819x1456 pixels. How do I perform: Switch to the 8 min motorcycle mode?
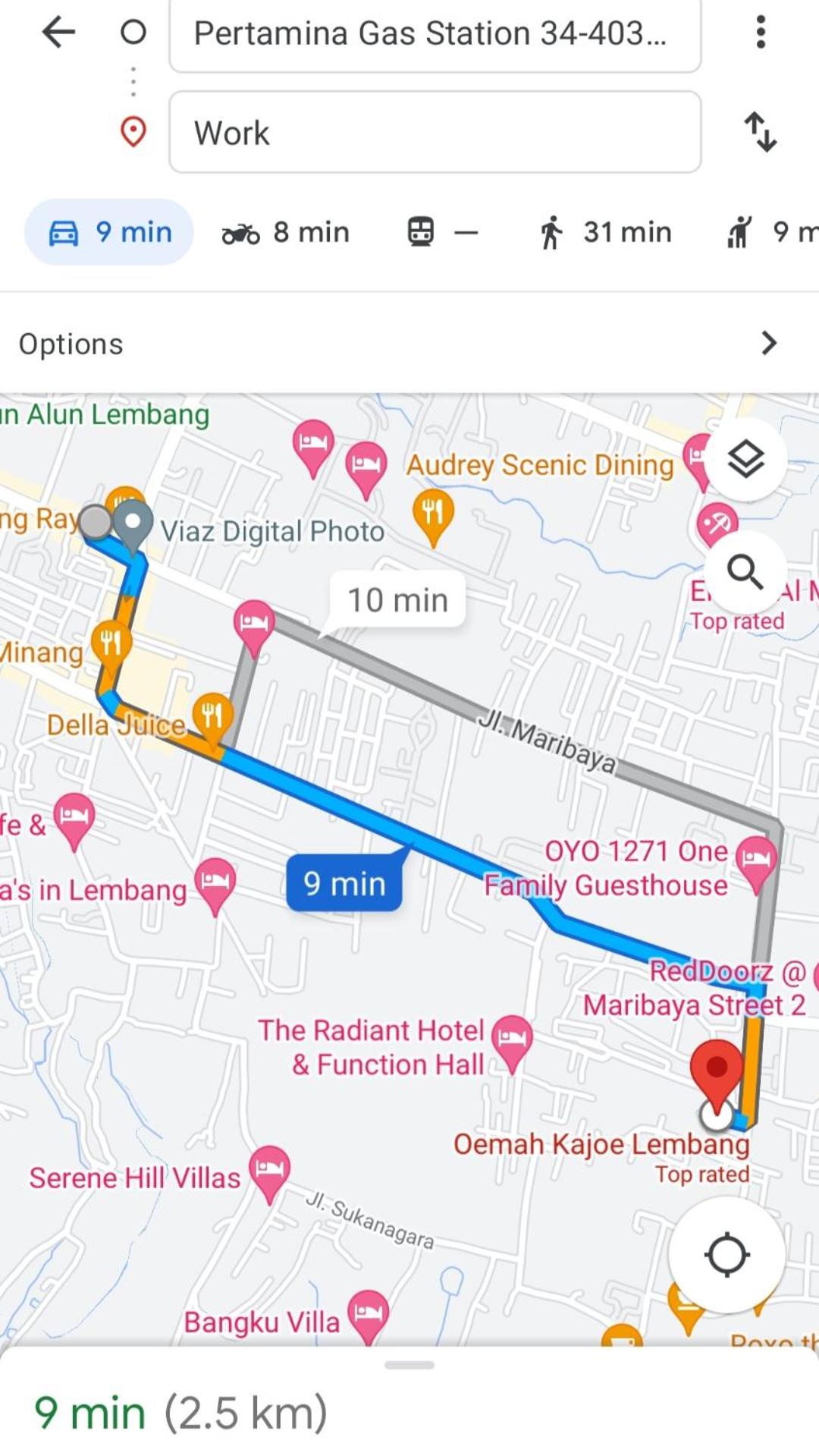pos(285,232)
